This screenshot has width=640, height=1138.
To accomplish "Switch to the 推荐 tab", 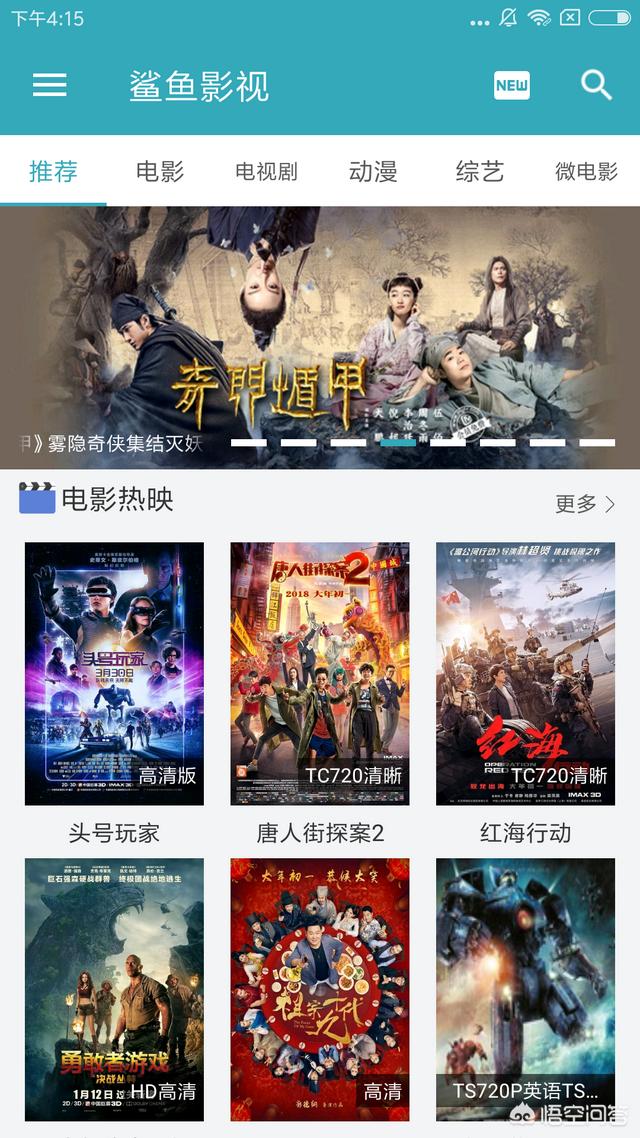I will (x=53, y=171).
